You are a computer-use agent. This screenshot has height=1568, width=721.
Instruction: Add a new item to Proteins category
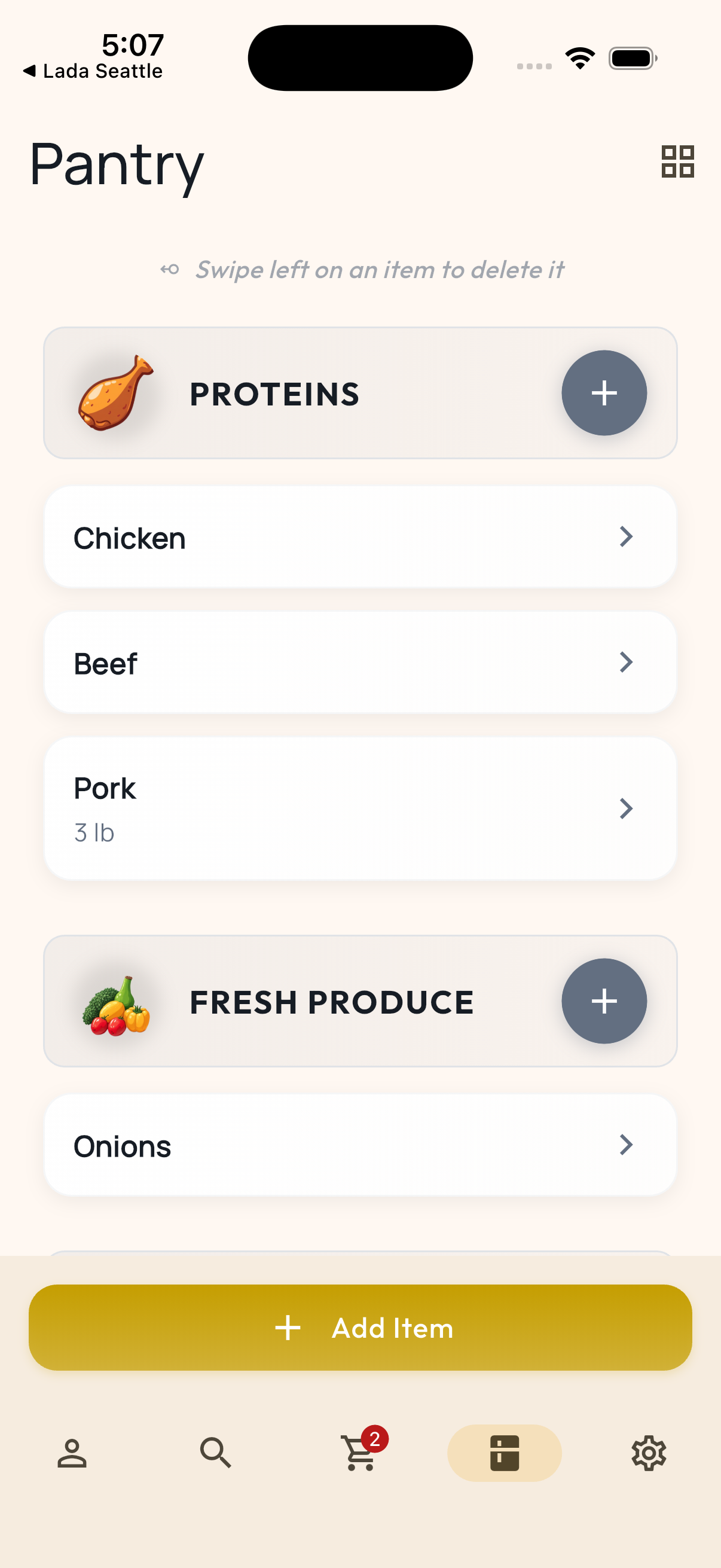click(604, 393)
